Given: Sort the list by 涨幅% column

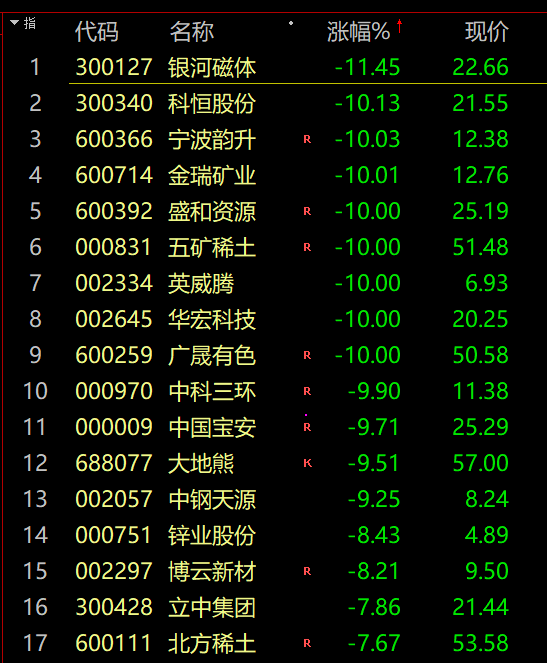Looking at the screenshot, I should (x=358, y=32).
